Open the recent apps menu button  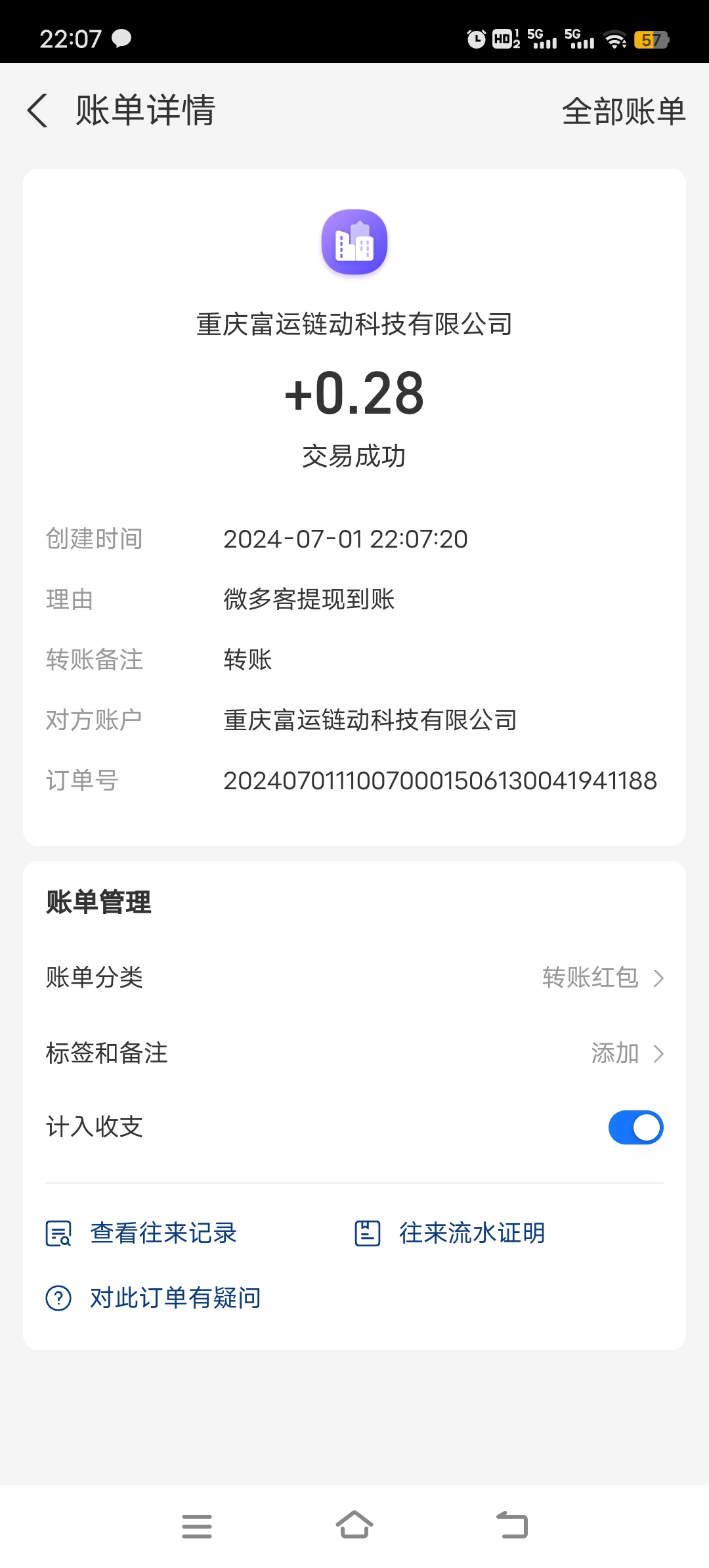click(x=197, y=1526)
